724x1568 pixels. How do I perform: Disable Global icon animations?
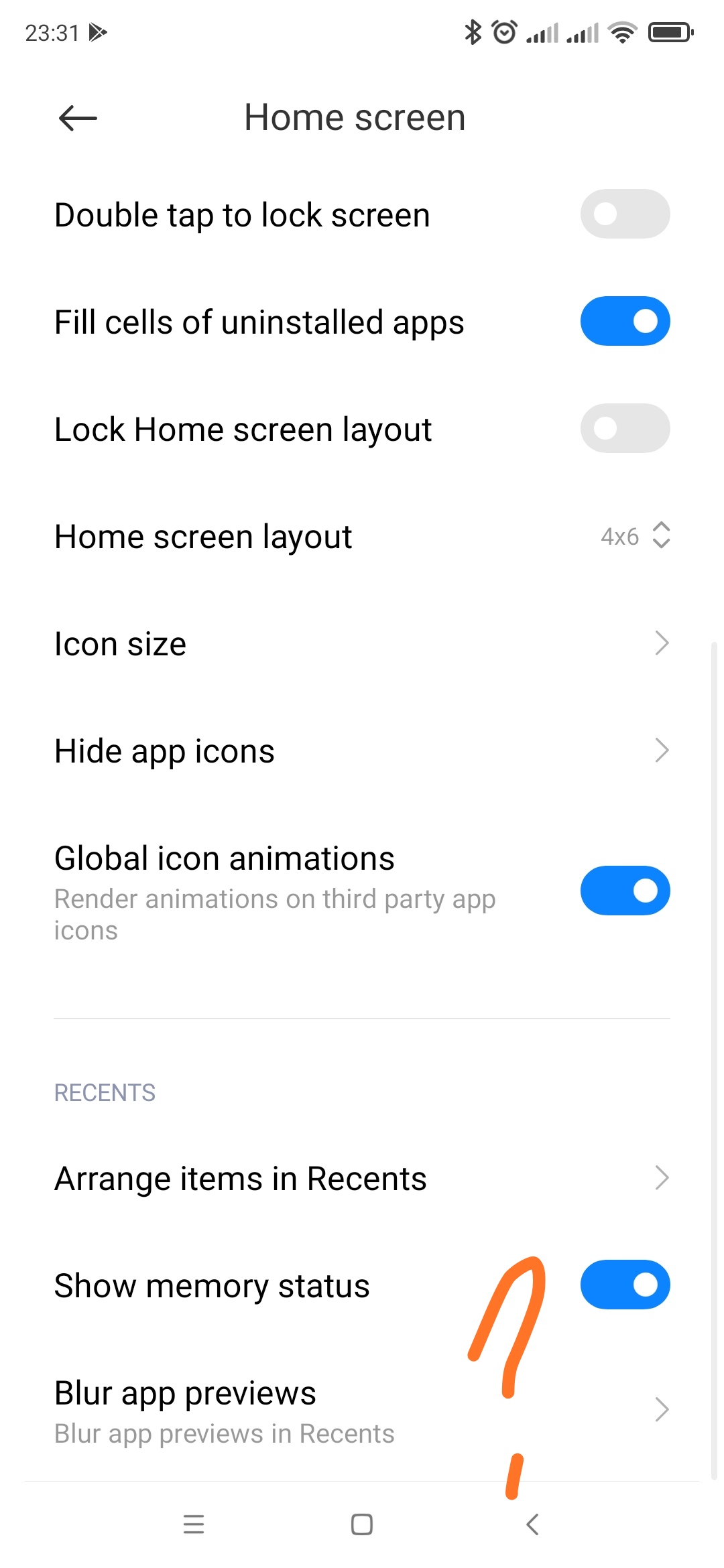pos(625,891)
